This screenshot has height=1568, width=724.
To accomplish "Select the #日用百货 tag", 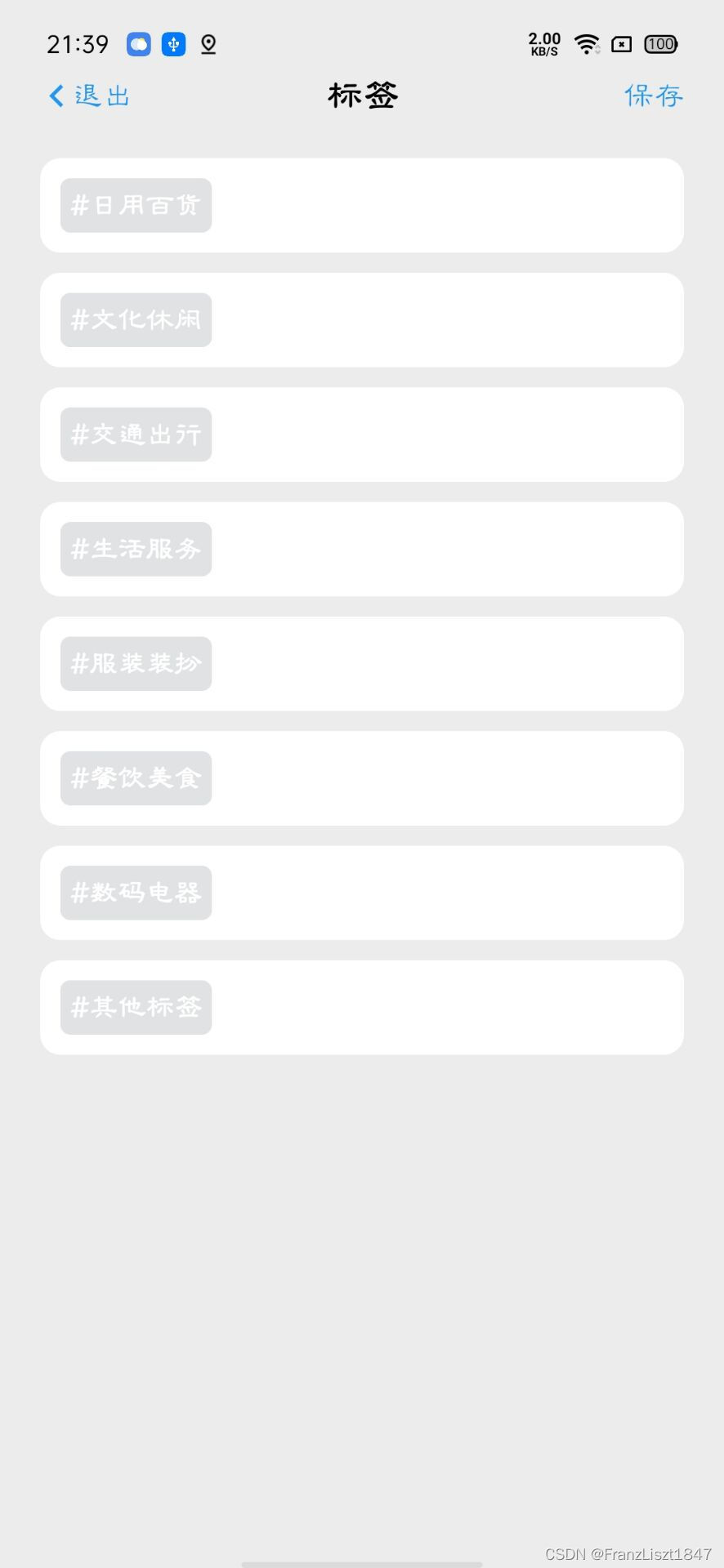I will 136,205.
